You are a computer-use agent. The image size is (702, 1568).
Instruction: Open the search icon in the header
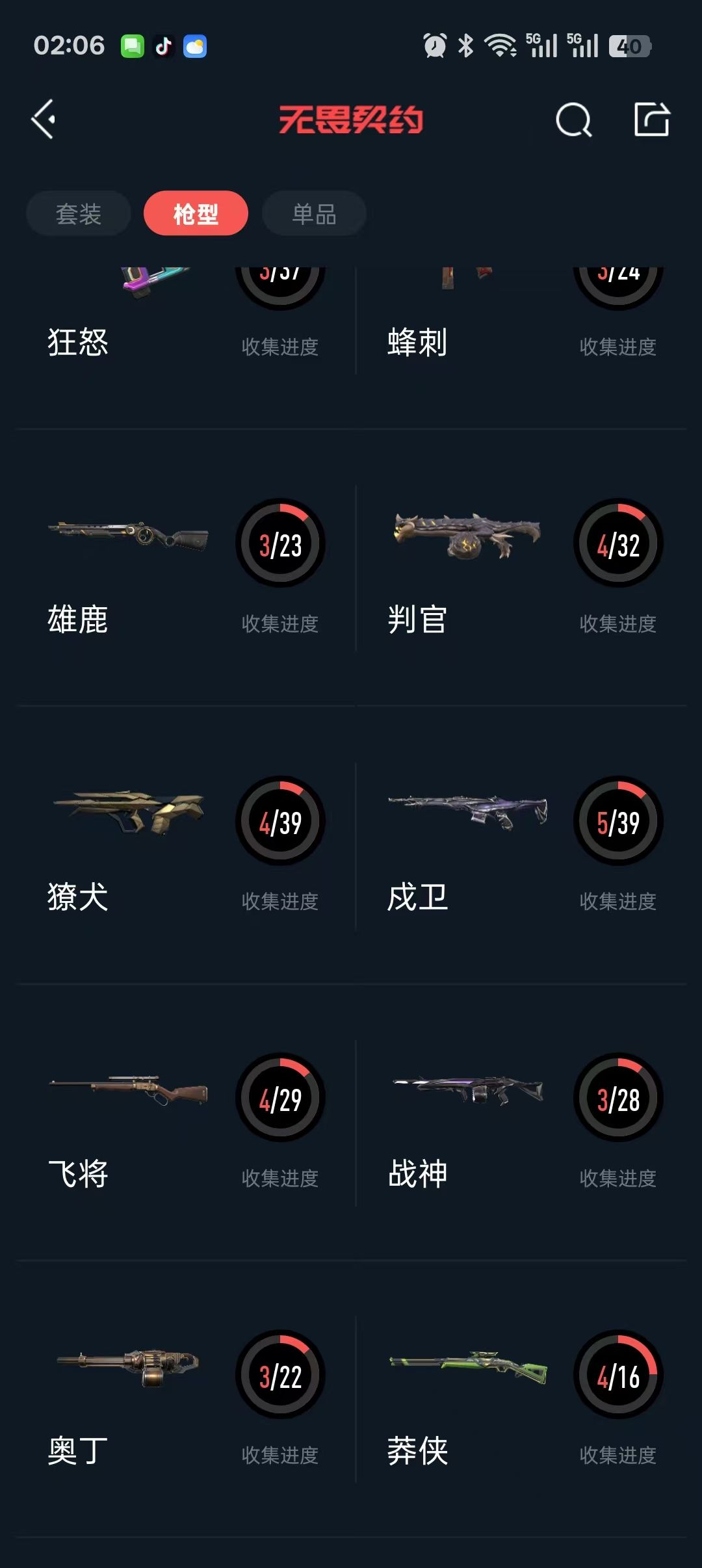tap(574, 120)
